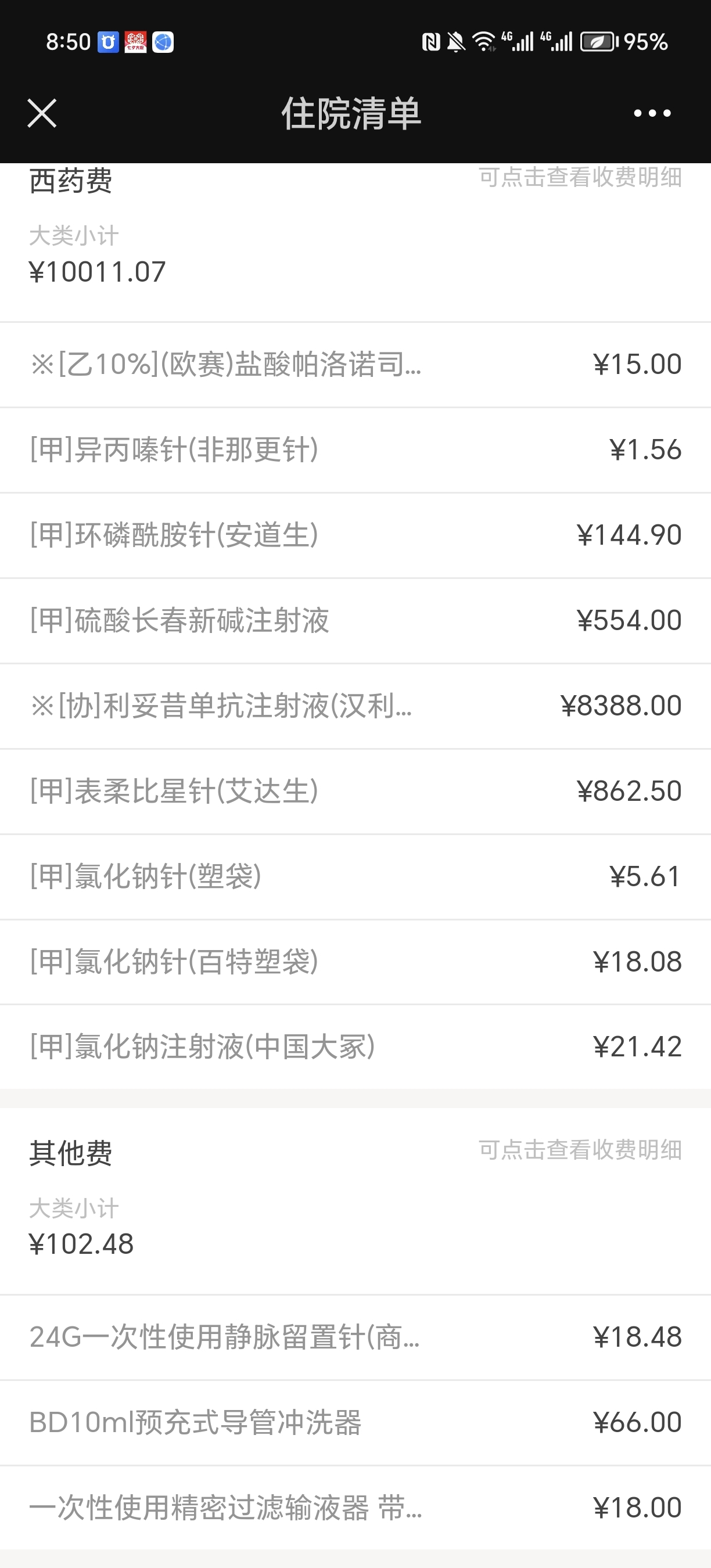Image resolution: width=711 pixels, height=1568 pixels.
Task: Open 氯化钠针(百特塑袋) charge row
Action: coord(355,962)
